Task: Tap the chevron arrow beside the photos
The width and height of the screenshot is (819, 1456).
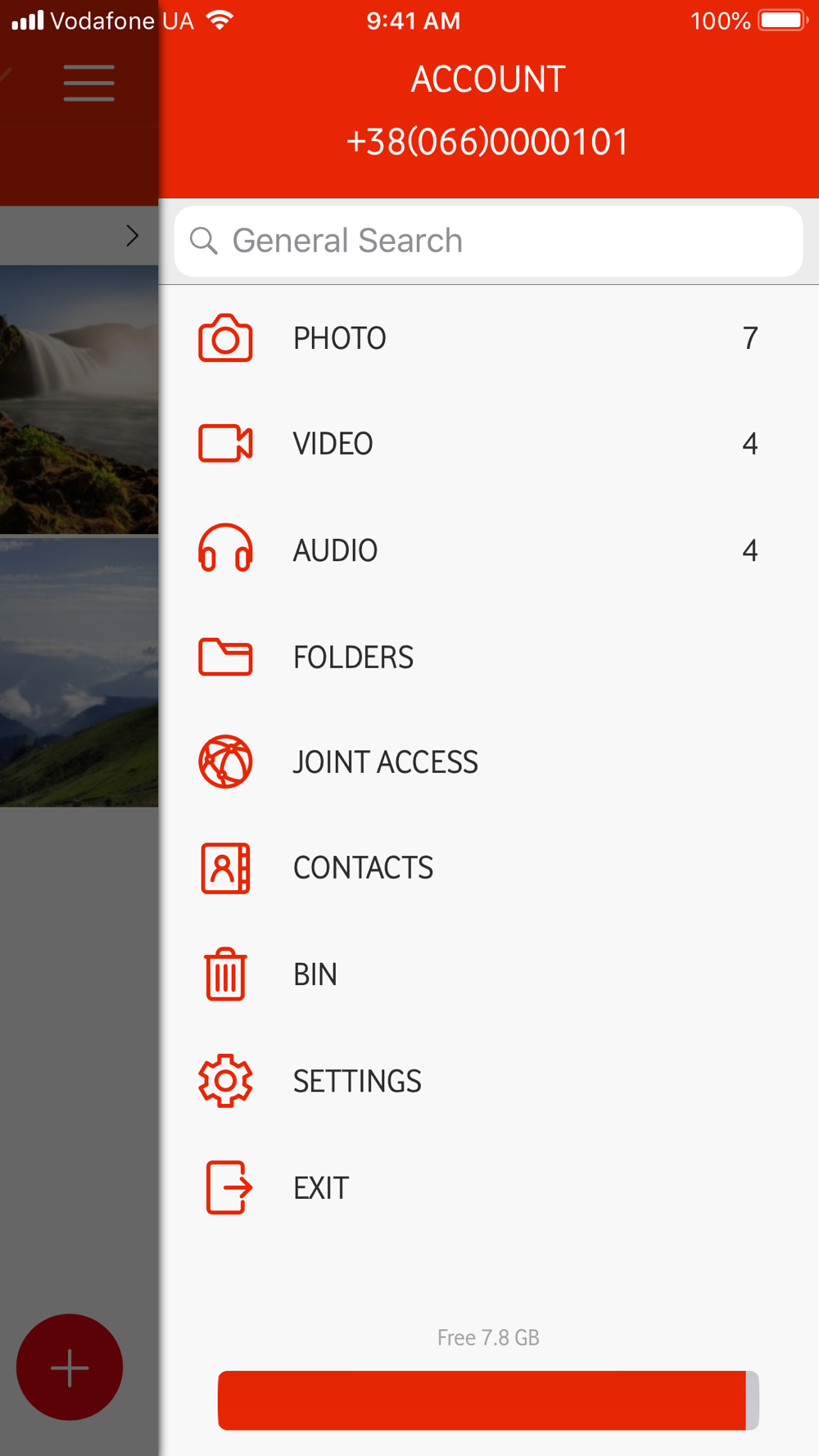Action: pos(133,236)
